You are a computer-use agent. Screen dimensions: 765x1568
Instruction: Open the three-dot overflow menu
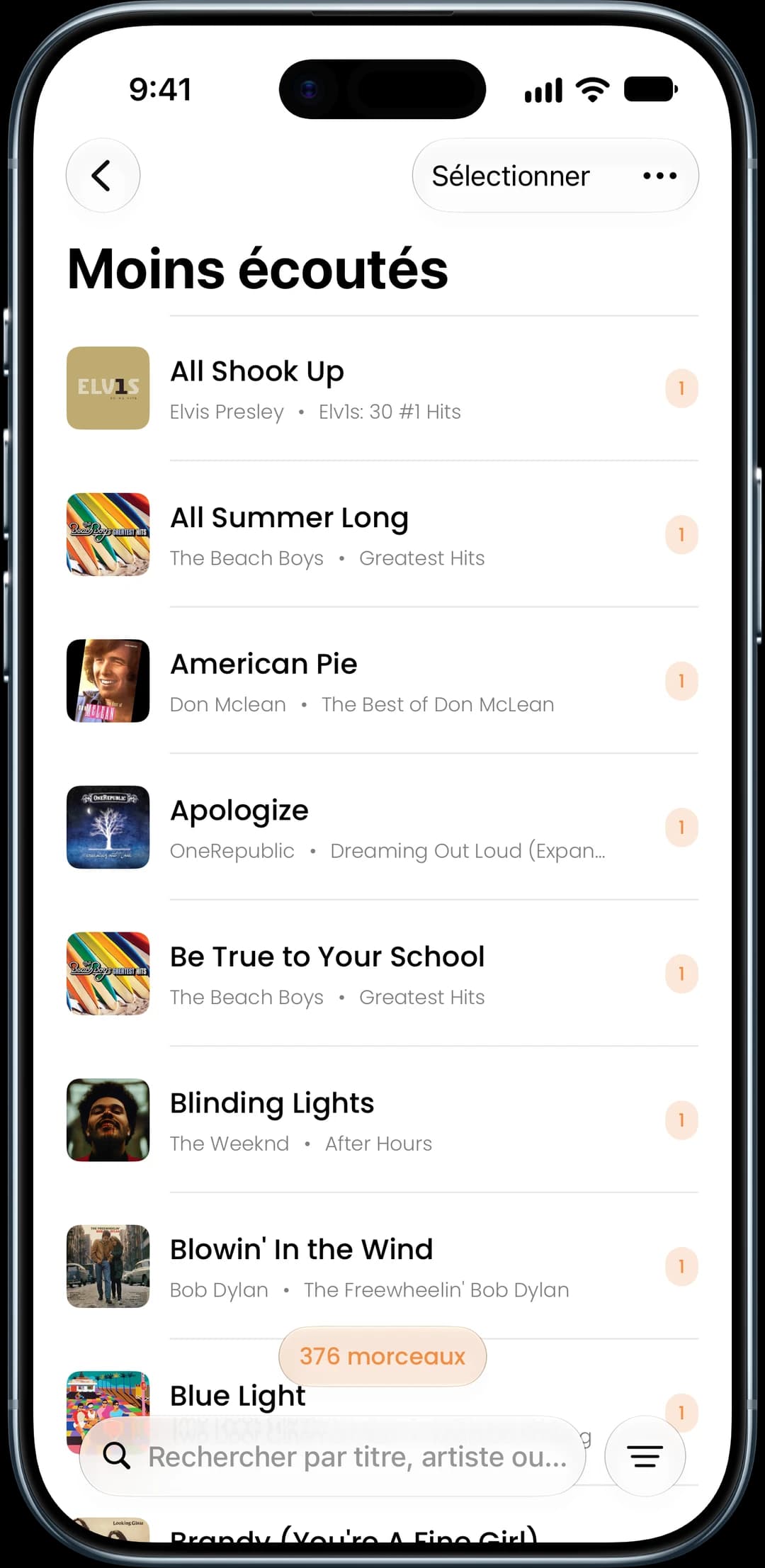[659, 176]
